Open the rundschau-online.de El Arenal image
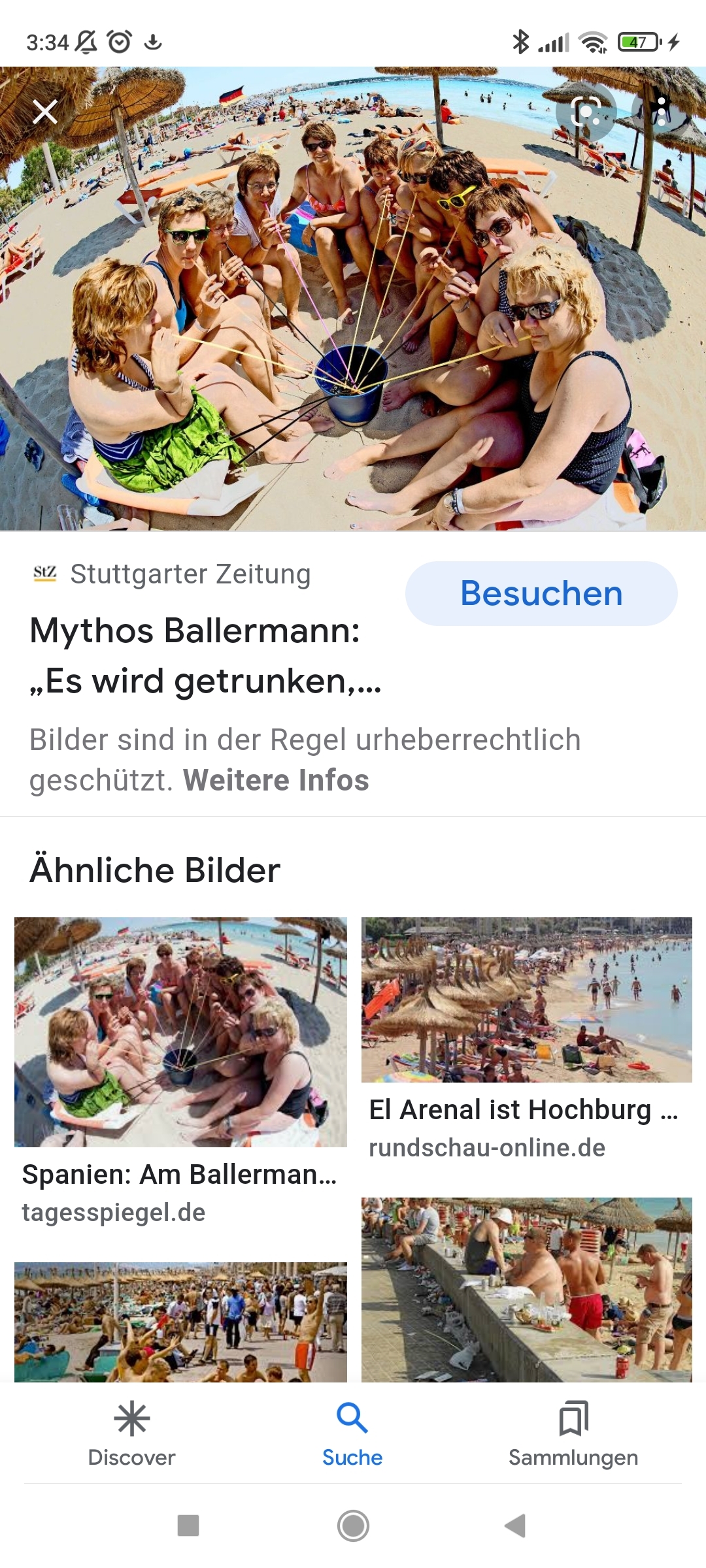The width and height of the screenshot is (706, 1568). [x=526, y=1000]
